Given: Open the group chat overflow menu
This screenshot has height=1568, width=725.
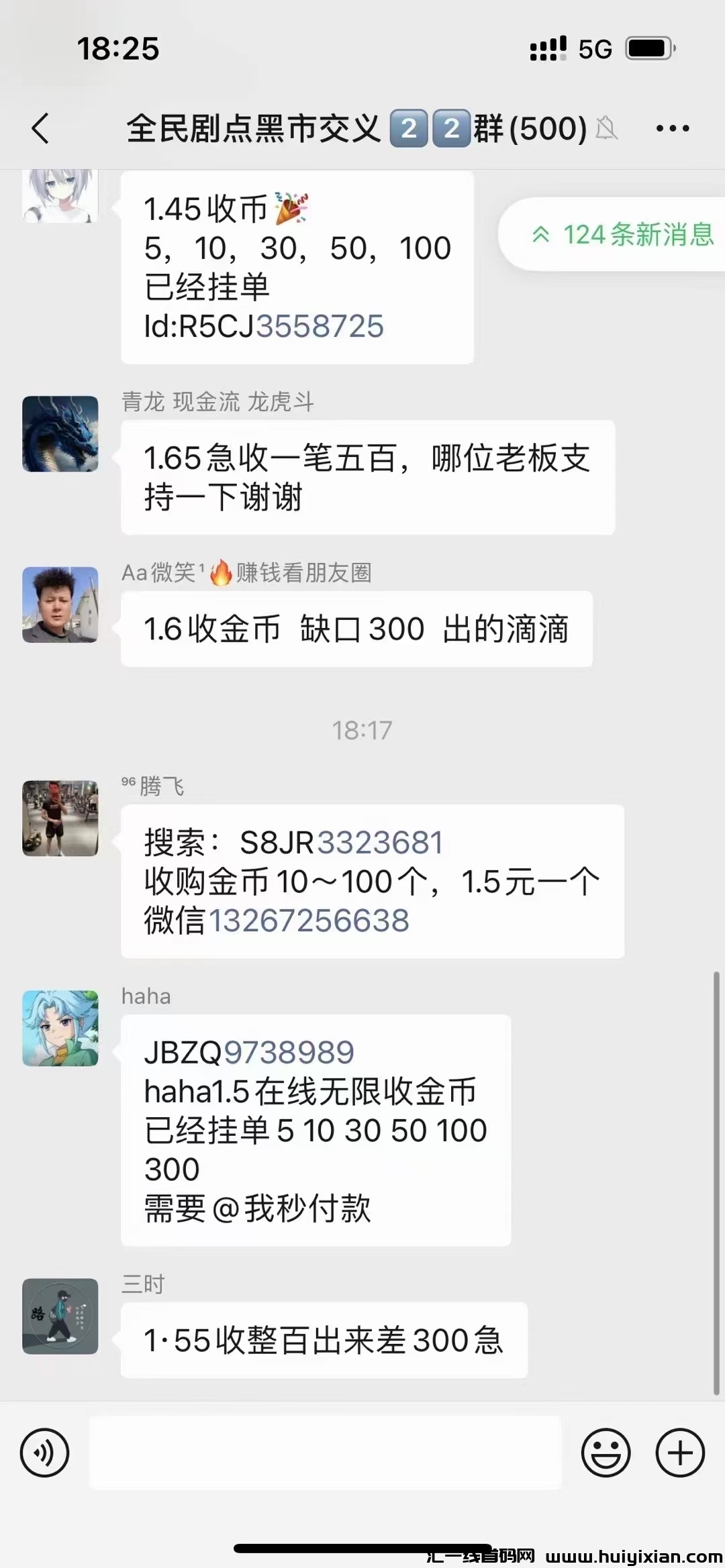Looking at the screenshot, I should coord(672,128).
